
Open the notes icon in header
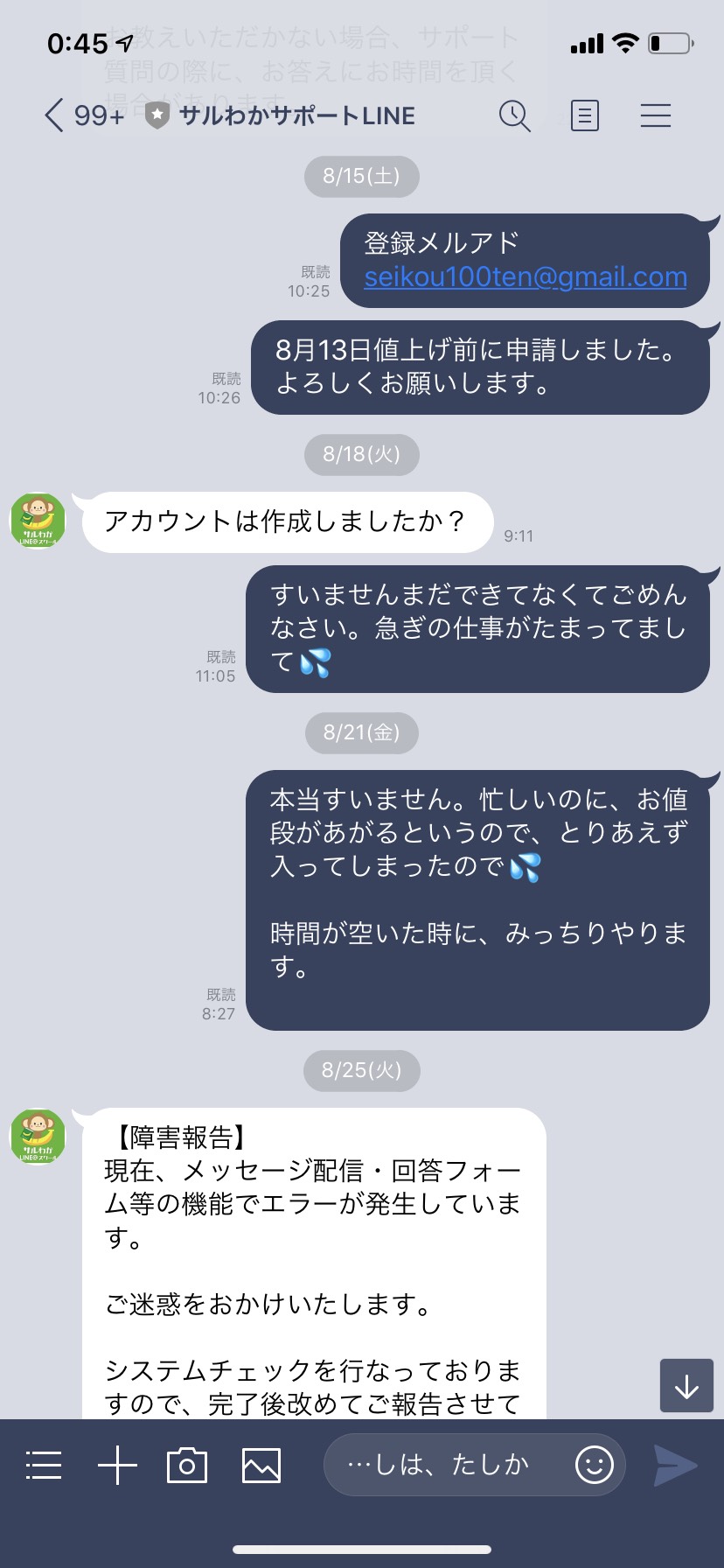click(x=585, y=115)
